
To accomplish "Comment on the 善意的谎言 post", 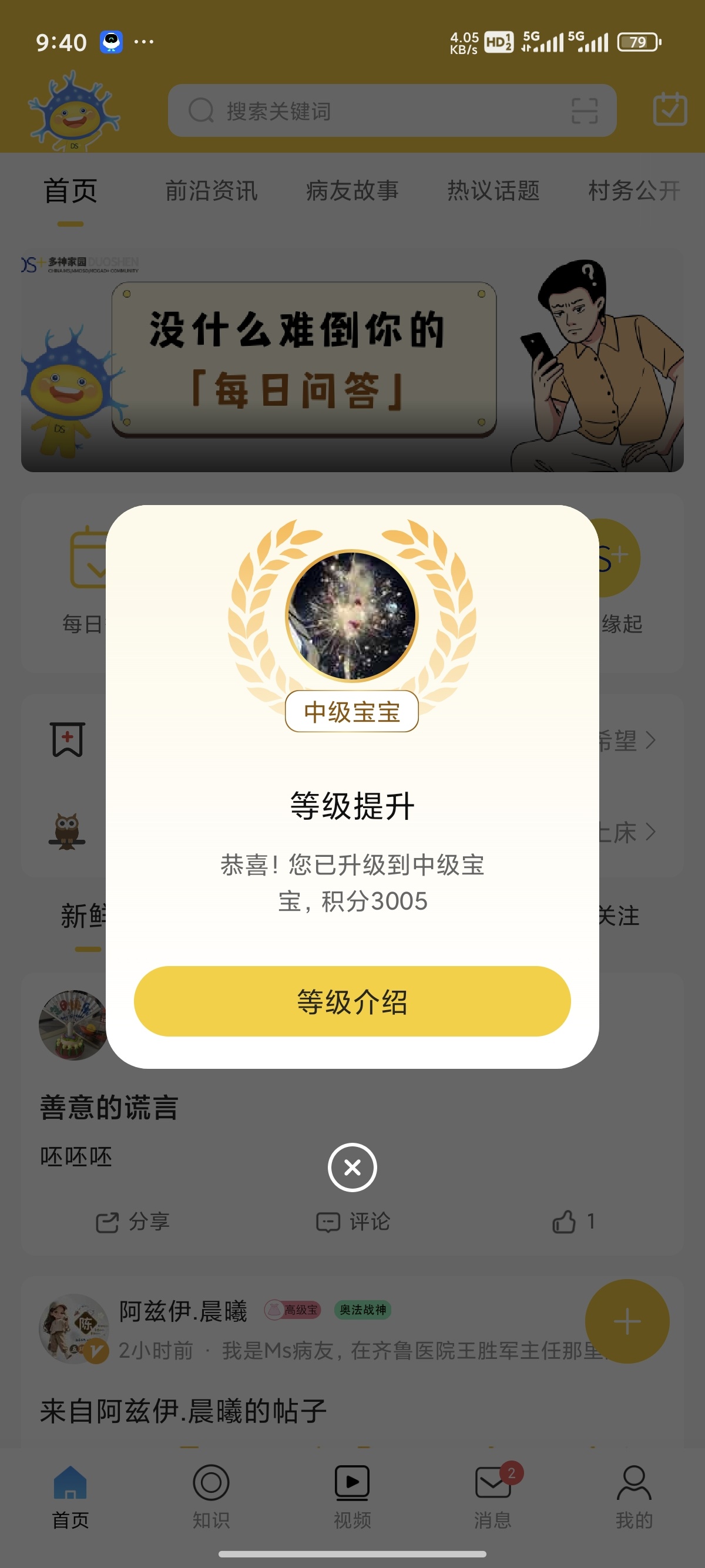I will point(353,1222).
